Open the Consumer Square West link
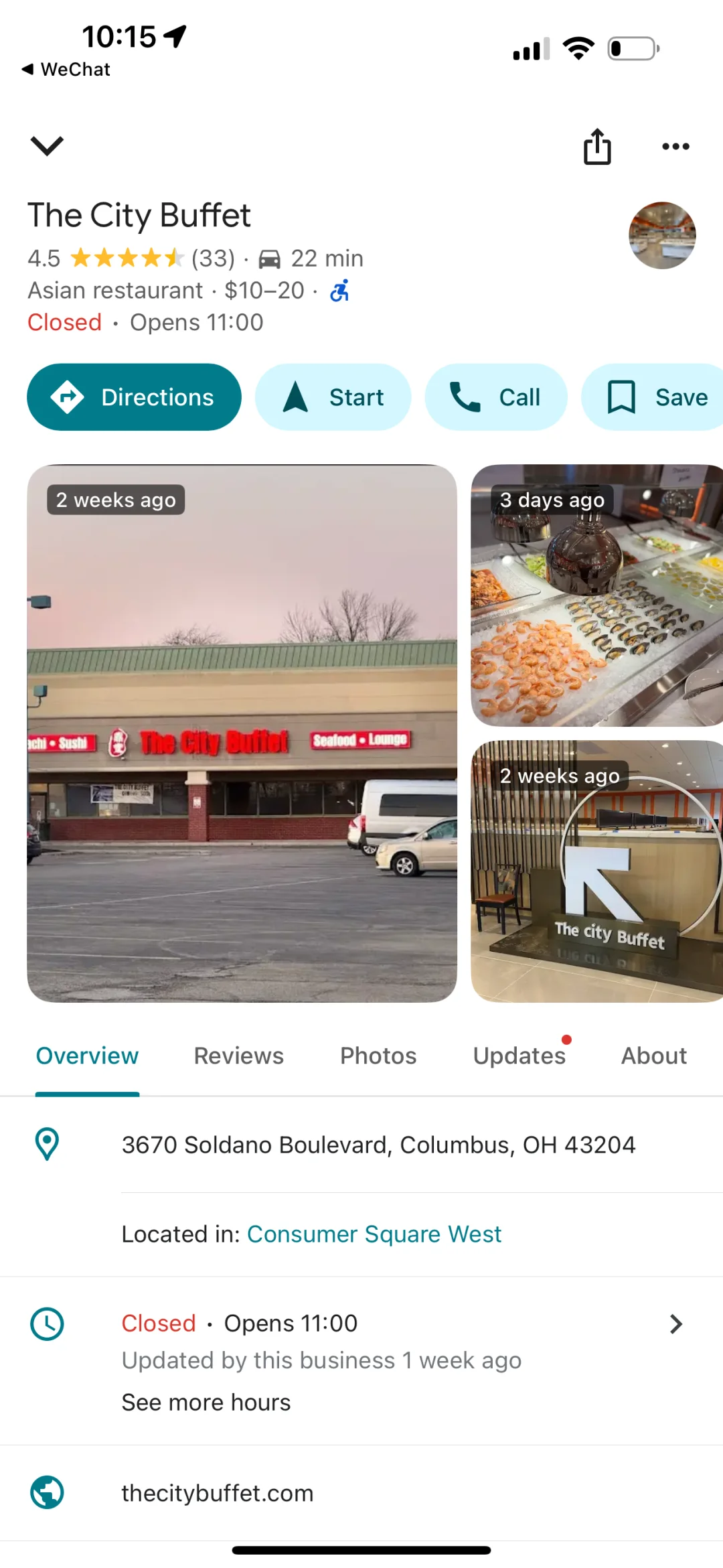The width and height of the screenshot is (723, 1568). pos(374,1233)
